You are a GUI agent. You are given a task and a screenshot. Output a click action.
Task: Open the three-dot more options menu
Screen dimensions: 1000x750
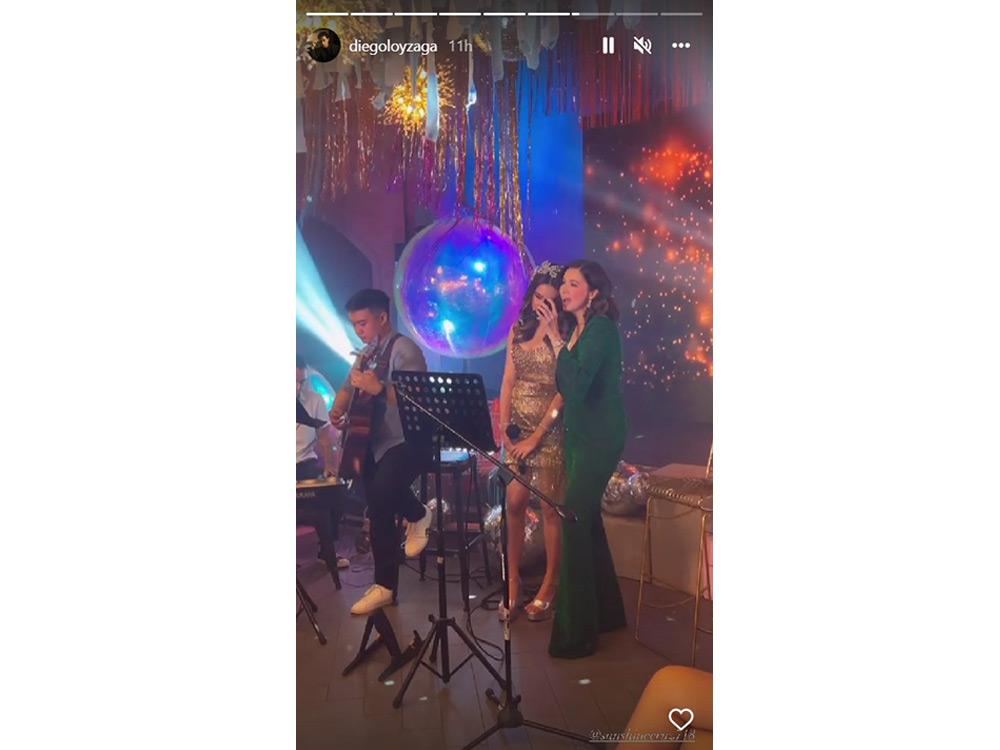[681, 45]
